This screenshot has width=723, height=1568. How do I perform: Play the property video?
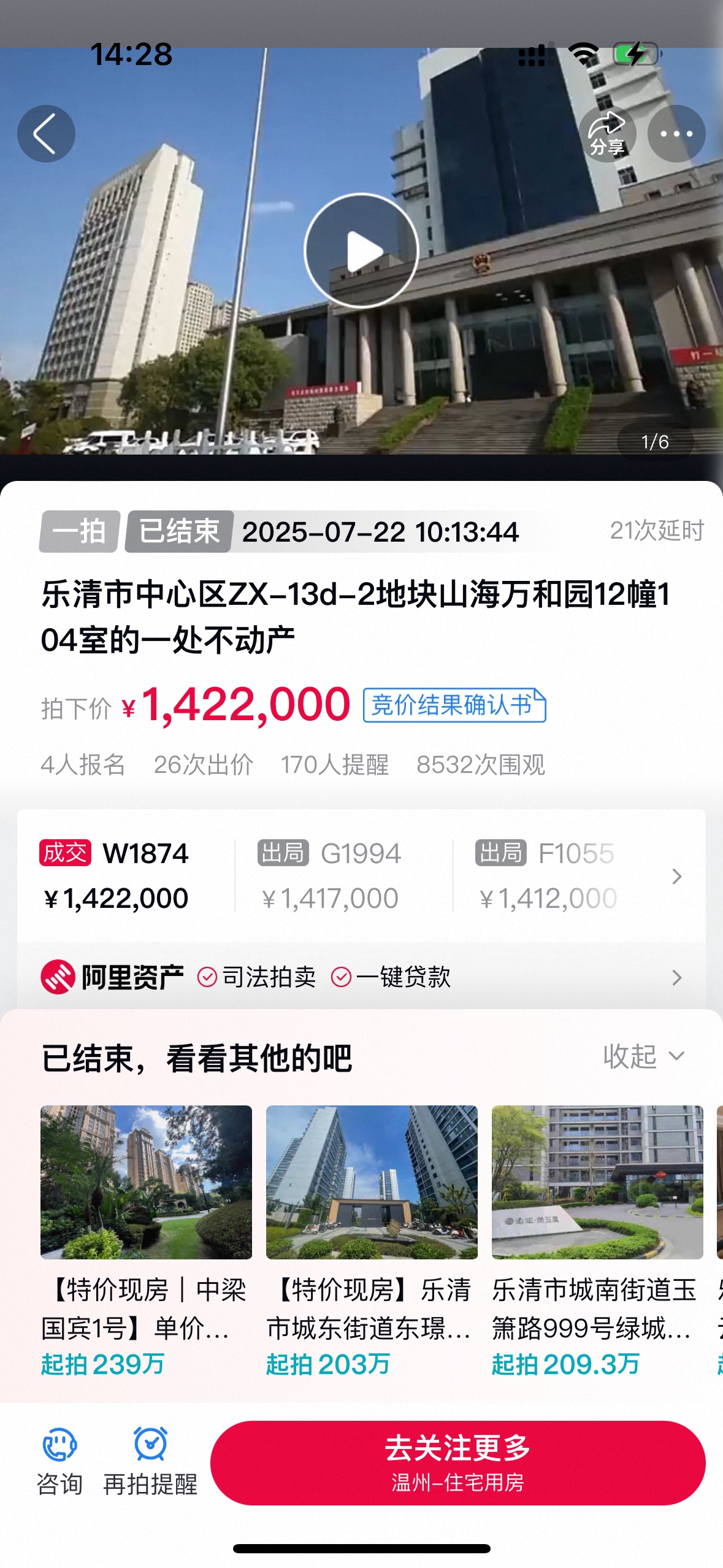pos(361,251)
